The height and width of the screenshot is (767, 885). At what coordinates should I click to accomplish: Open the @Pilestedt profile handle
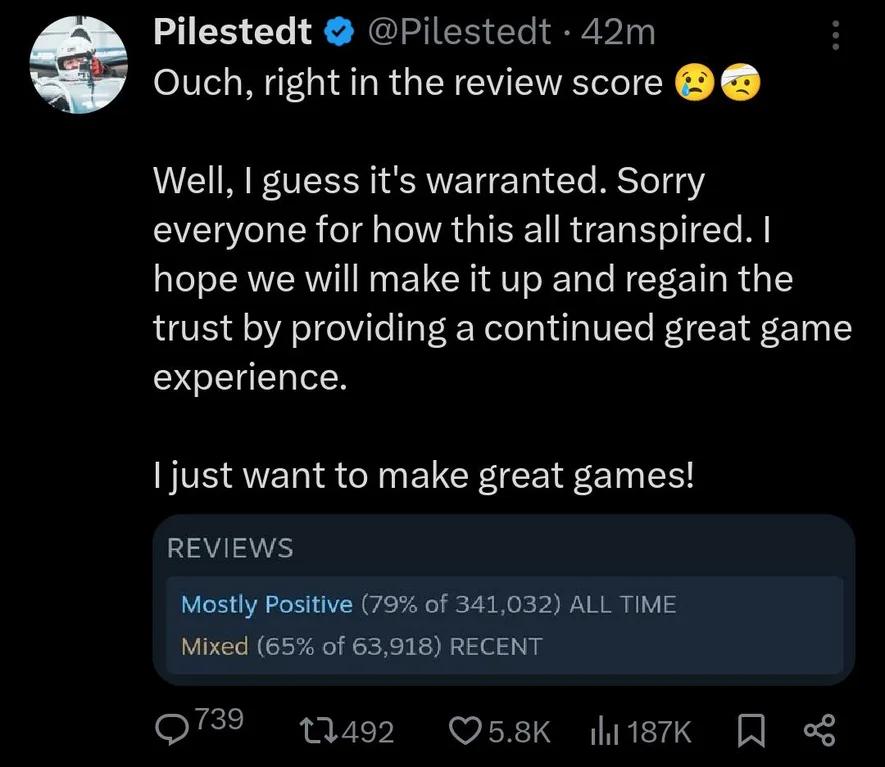[x=459, y=33]
